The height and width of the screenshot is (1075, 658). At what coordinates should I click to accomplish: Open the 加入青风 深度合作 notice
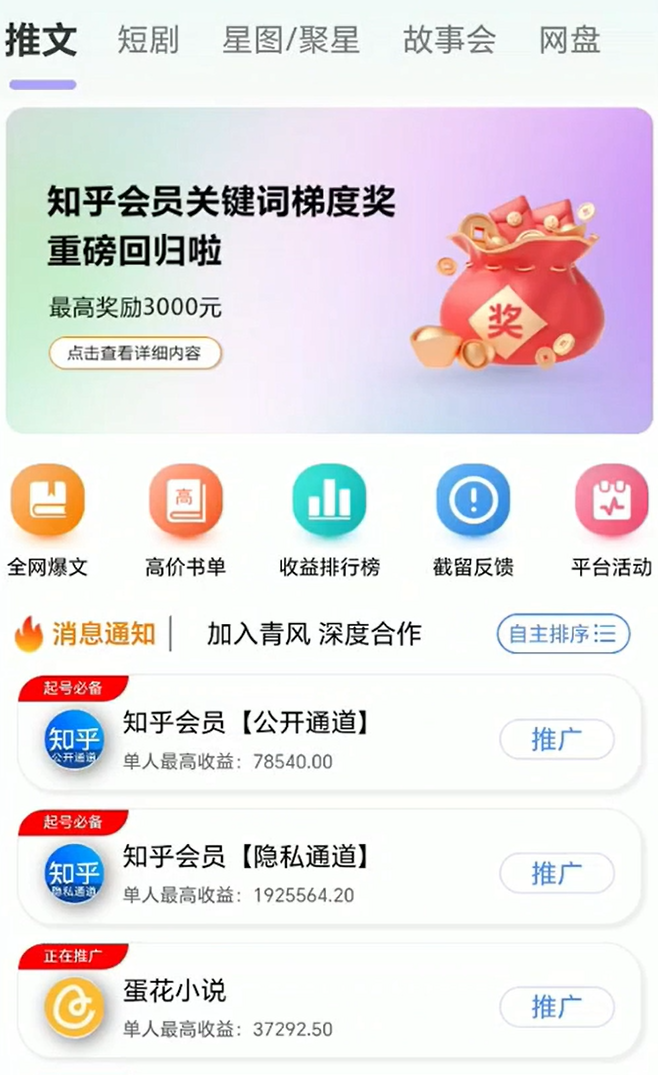314,634
